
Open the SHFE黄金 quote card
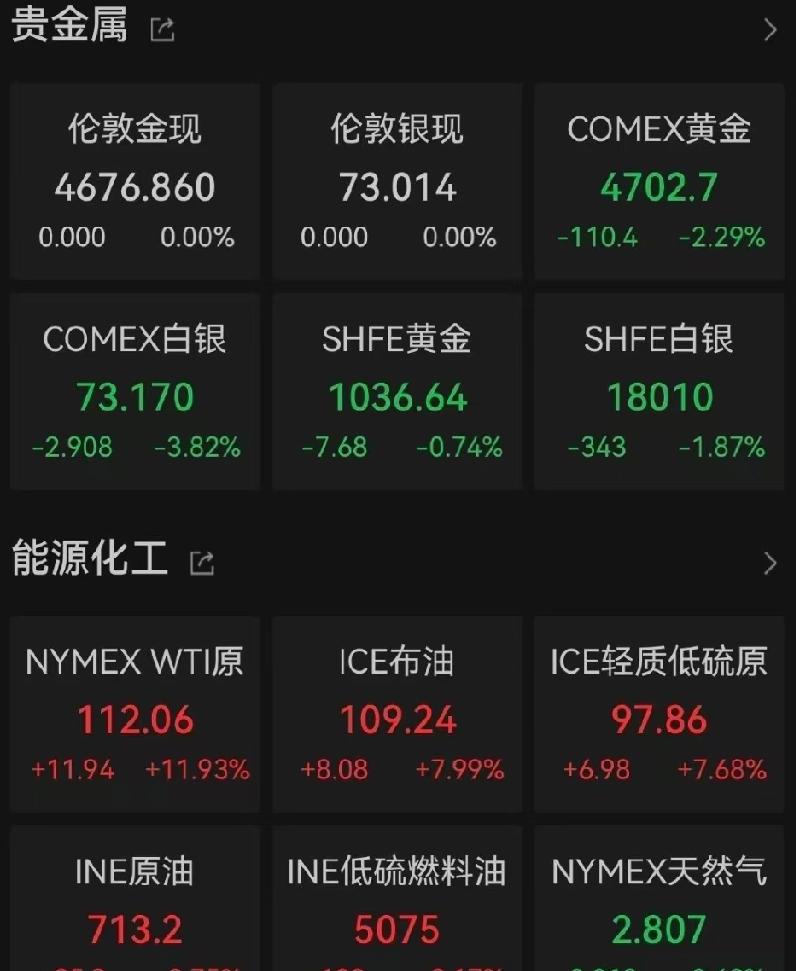[396, 390]
